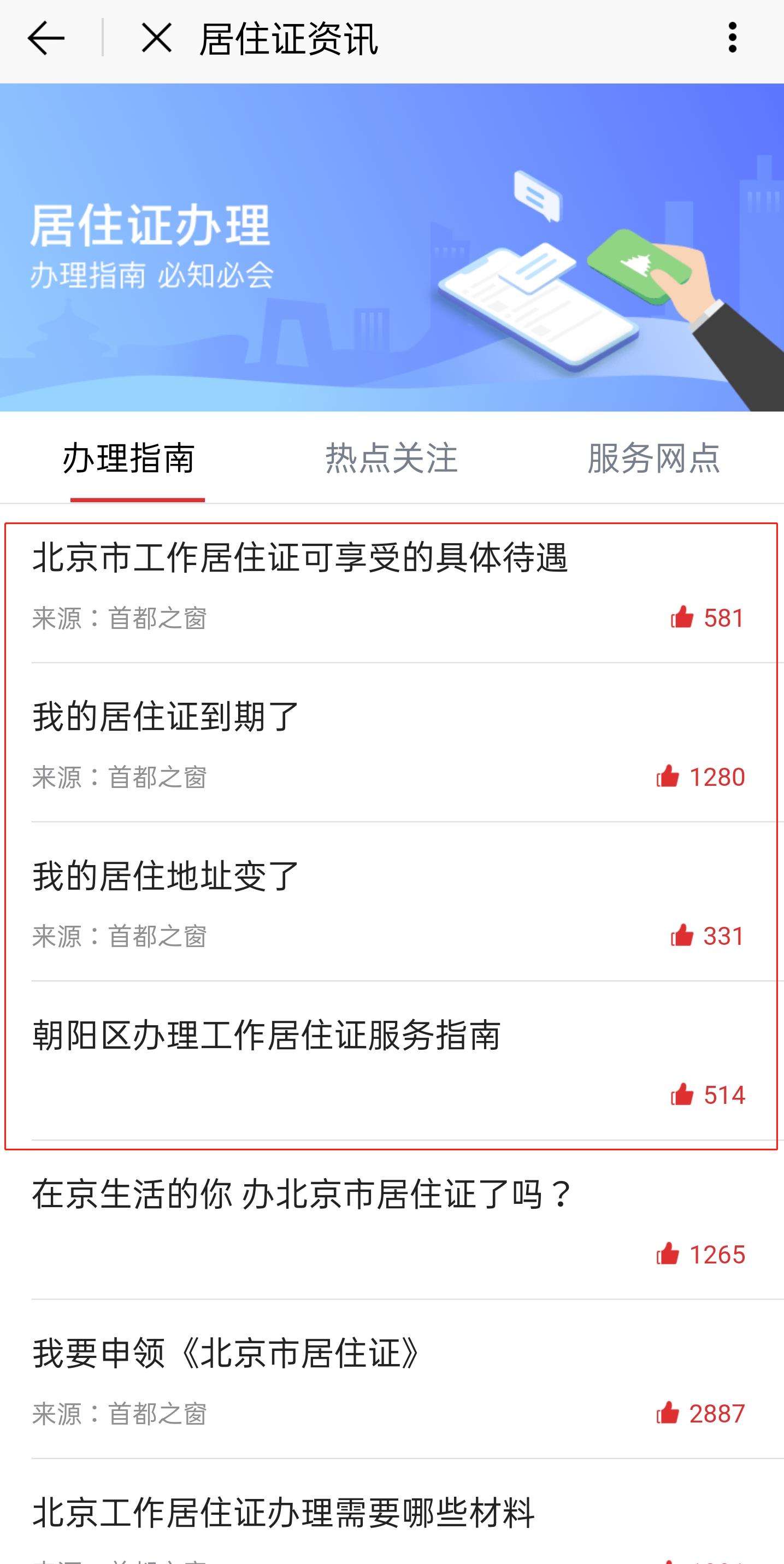Tap the thumbs-up icon showing 1280
784x1564 pixels.
670,777
